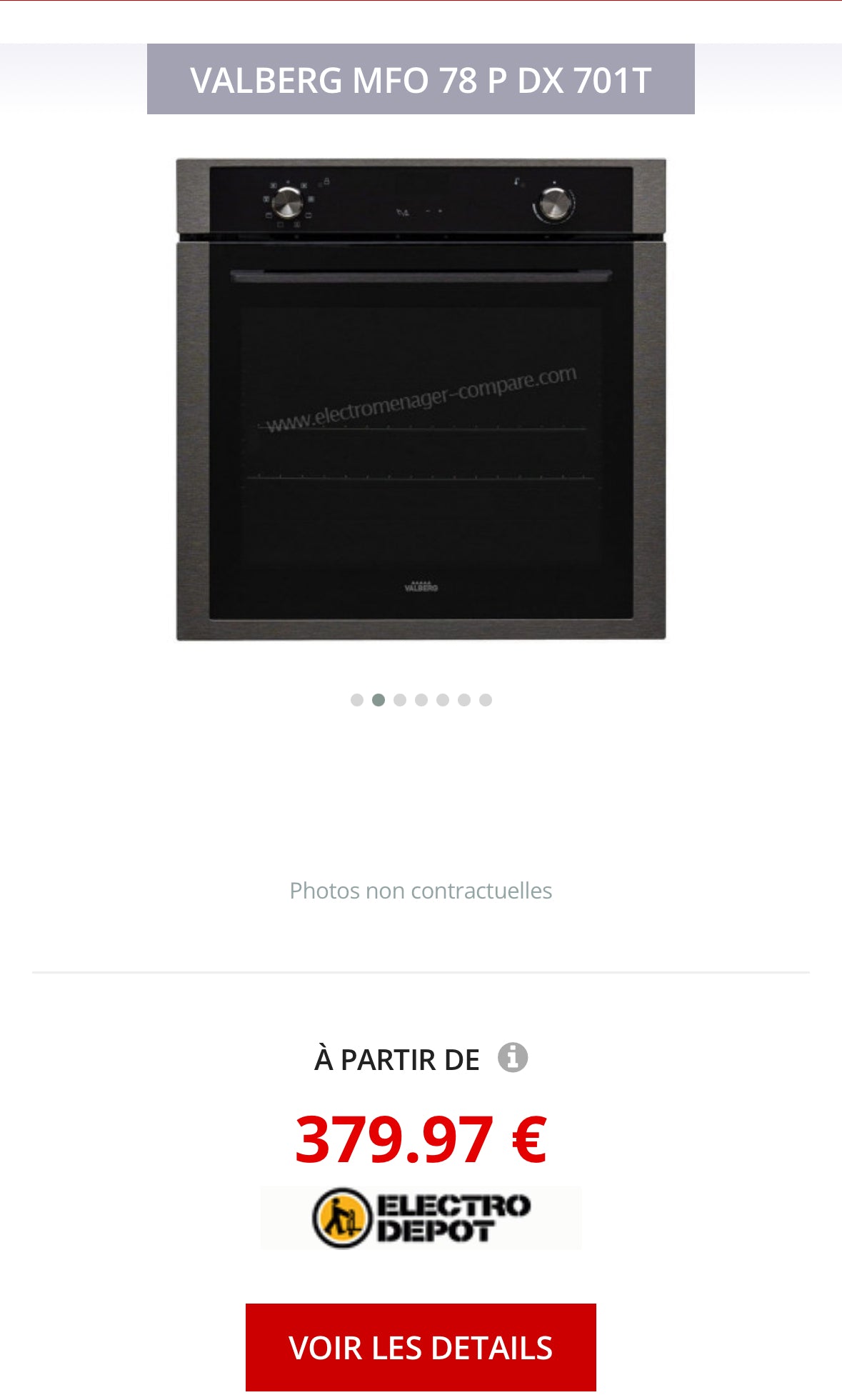Image resolution: width=842 pixels, height=1400 pixels.
Task: Go to the last carousel dot
Action: 486,700
